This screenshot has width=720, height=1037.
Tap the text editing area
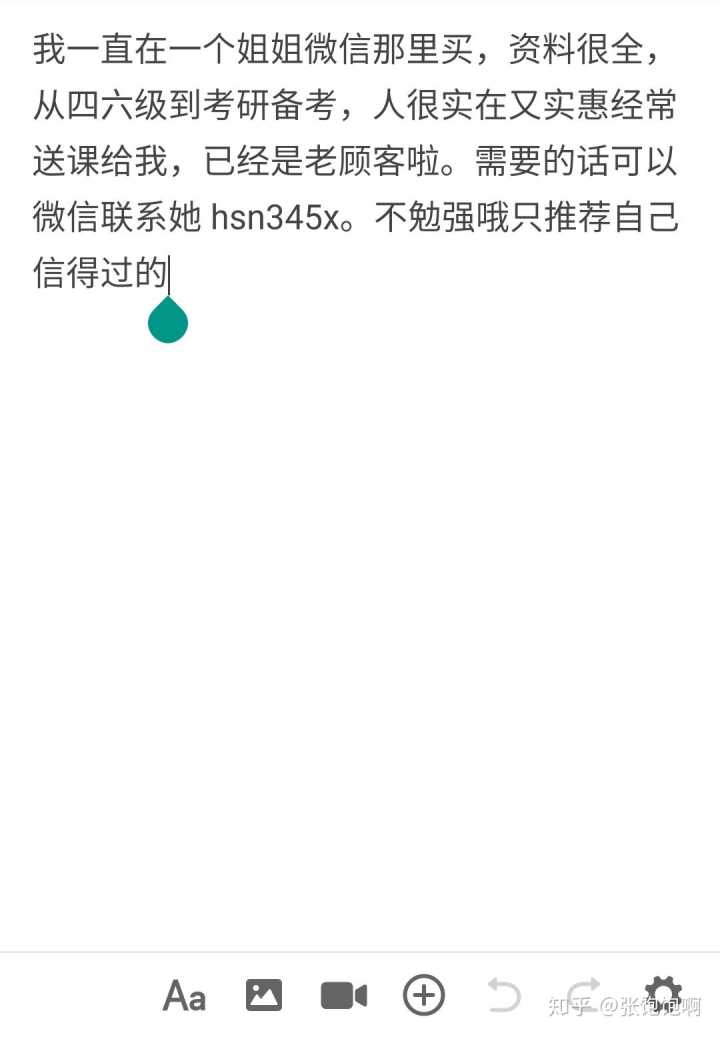pyautogui.click(x=360, y=600)
